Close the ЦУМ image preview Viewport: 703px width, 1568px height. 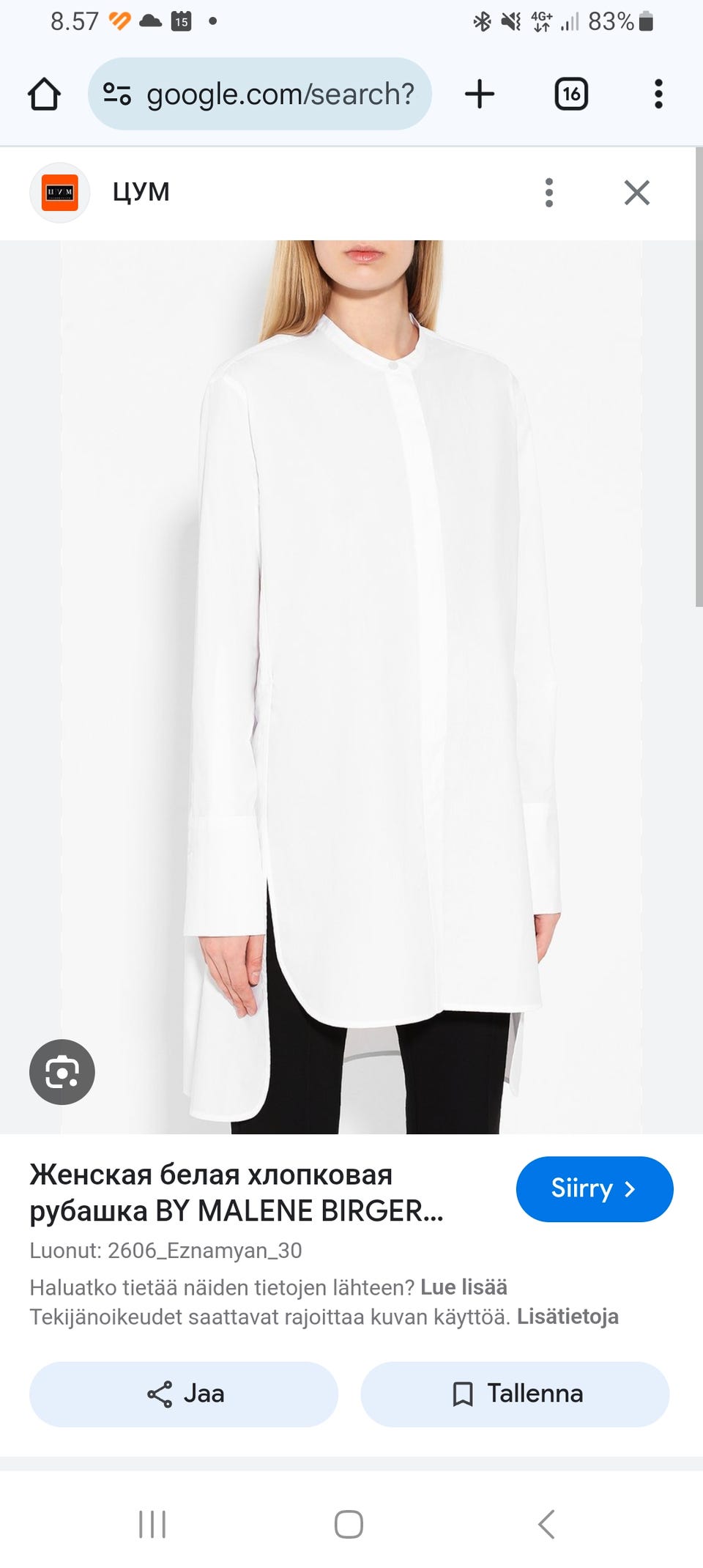(637, 193)
